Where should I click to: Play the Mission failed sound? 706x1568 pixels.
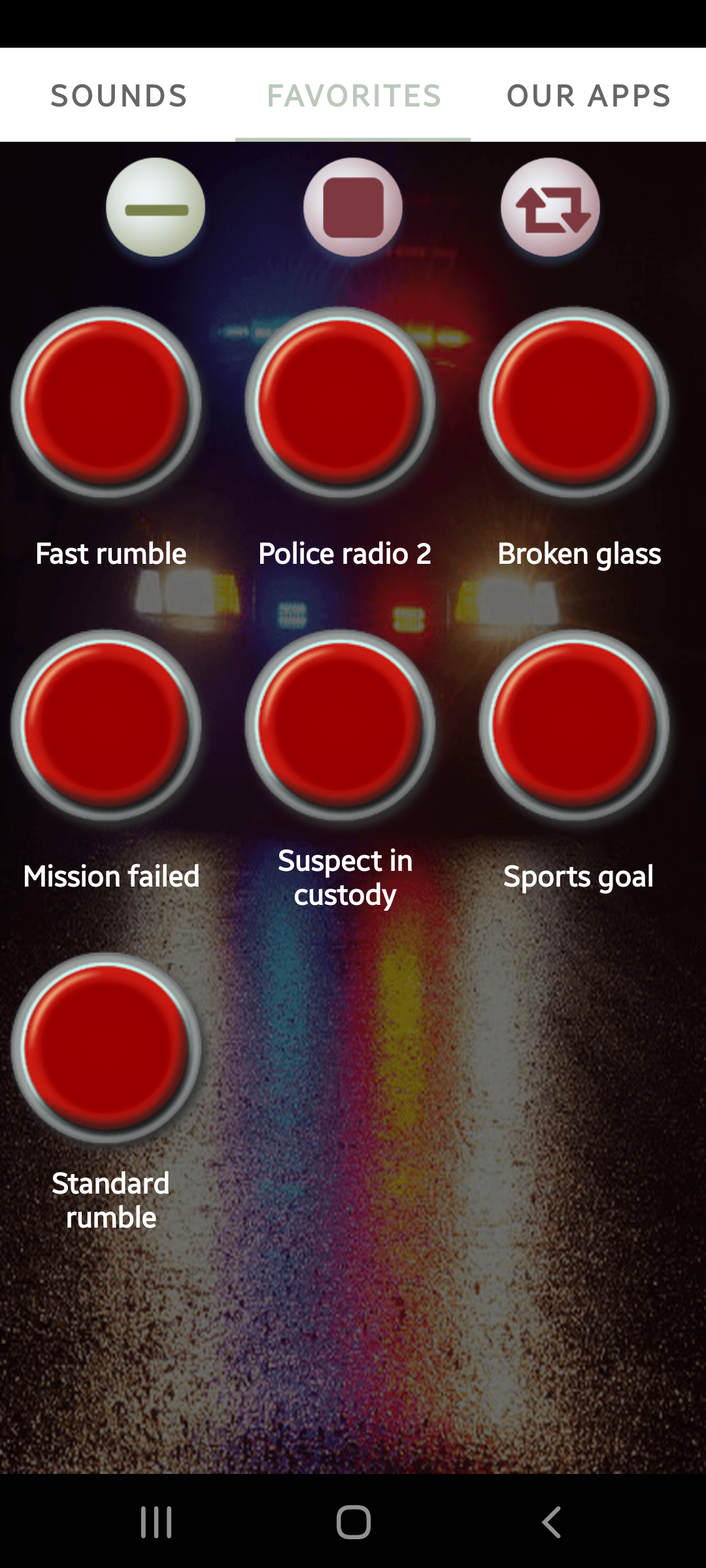[x=106, y=724]
